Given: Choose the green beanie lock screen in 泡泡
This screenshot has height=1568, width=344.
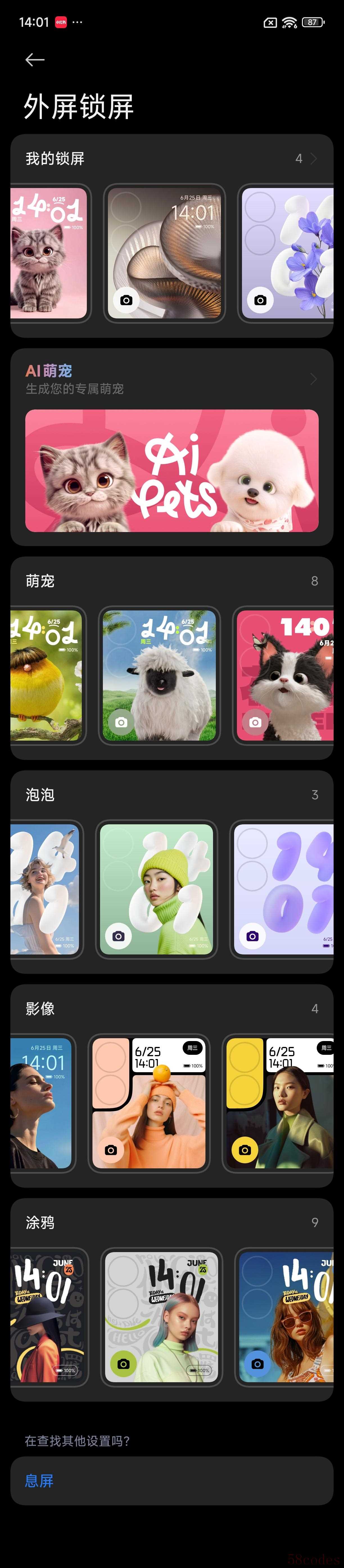Looking at the screenshot, I should tap(157, 889).
